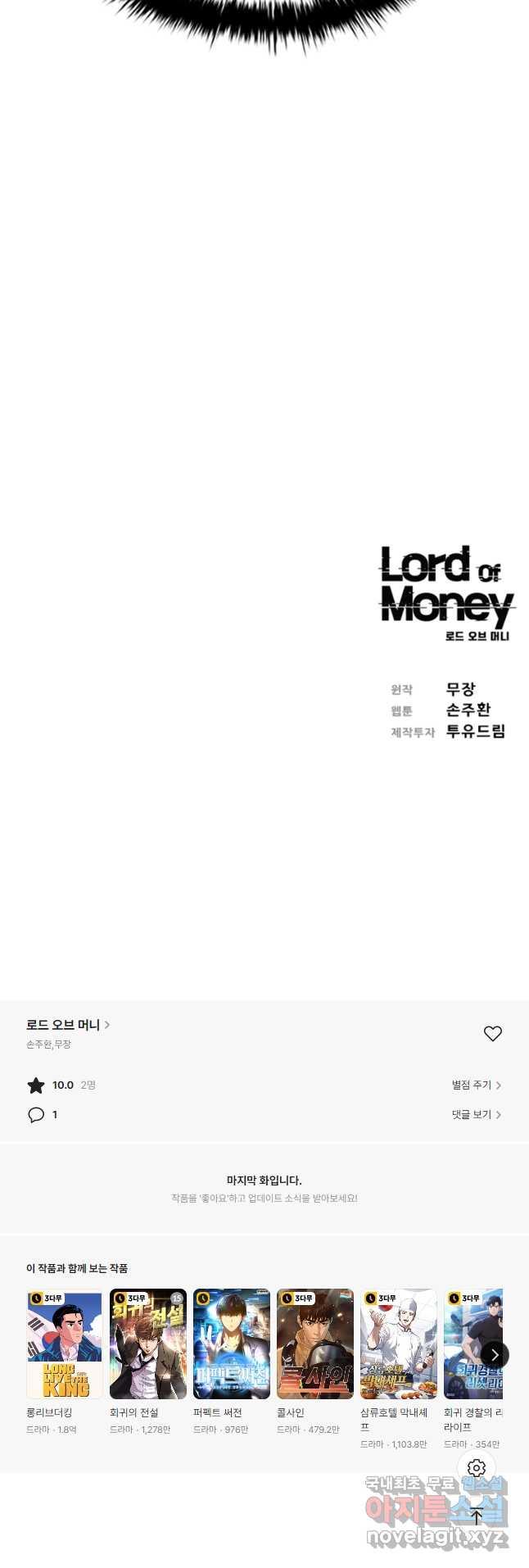
Task: Jump back to the top of the page
Action: tap(477, 1516)
